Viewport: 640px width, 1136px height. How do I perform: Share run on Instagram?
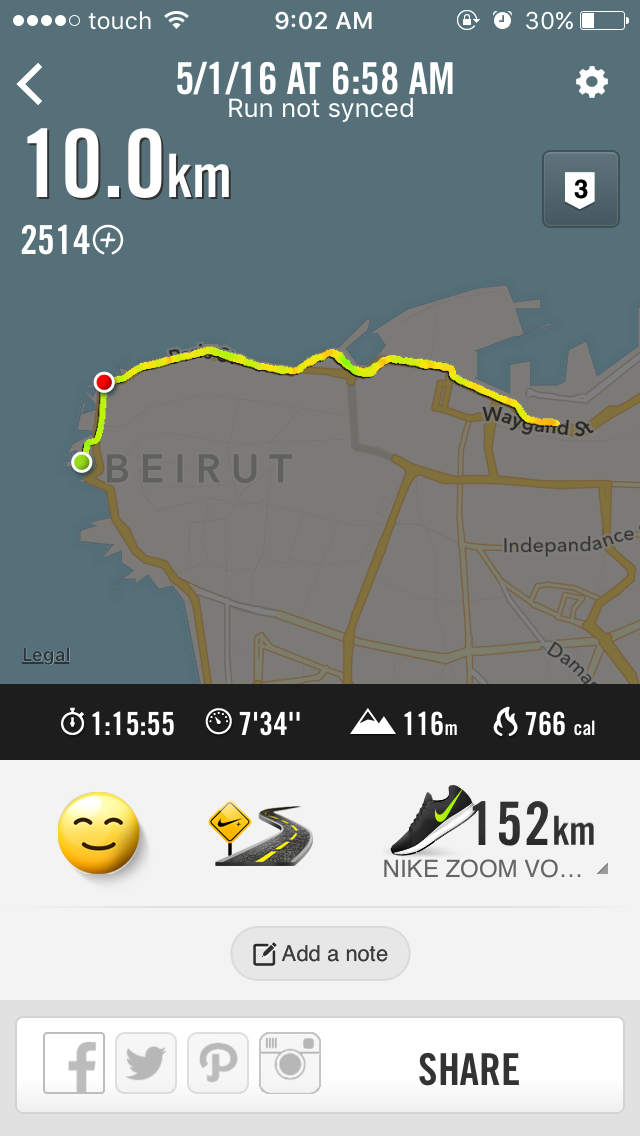coord(290,1063)
